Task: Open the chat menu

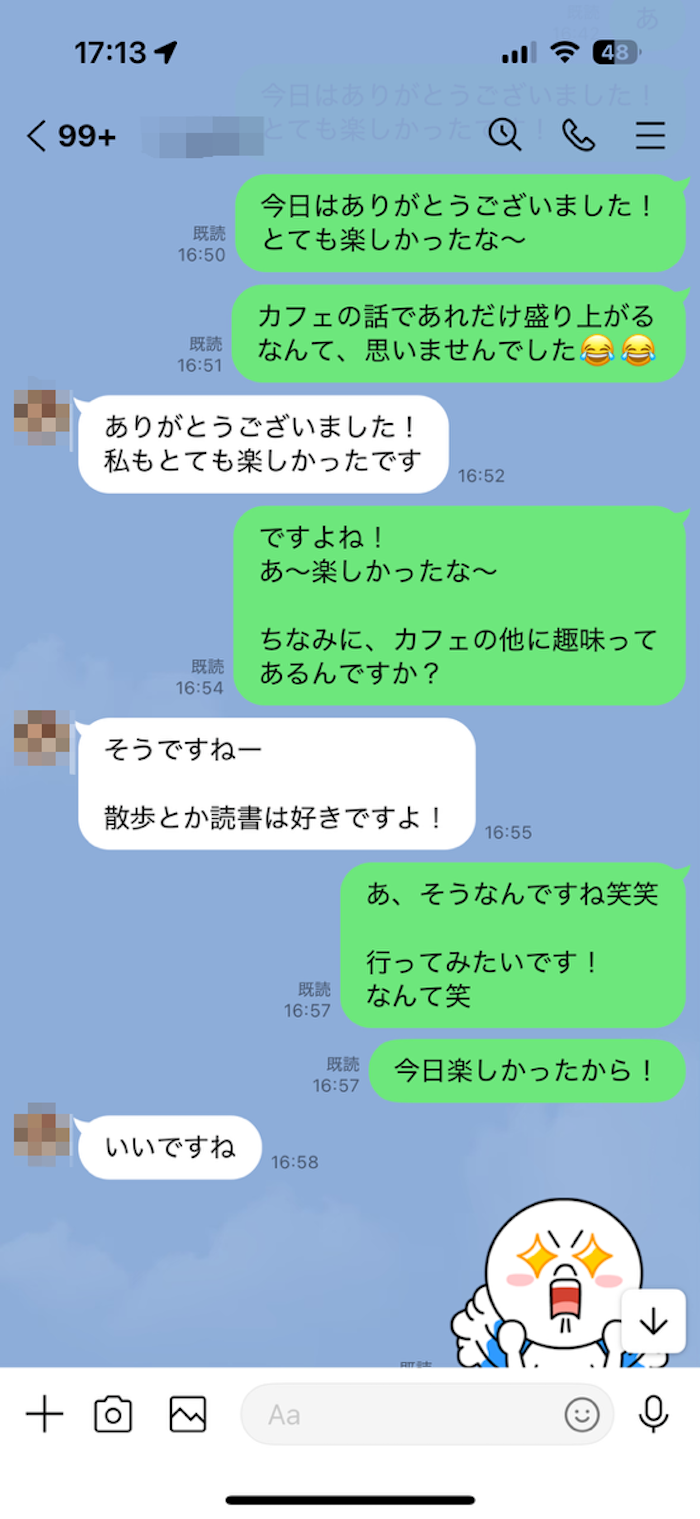Action: (651, 135)
